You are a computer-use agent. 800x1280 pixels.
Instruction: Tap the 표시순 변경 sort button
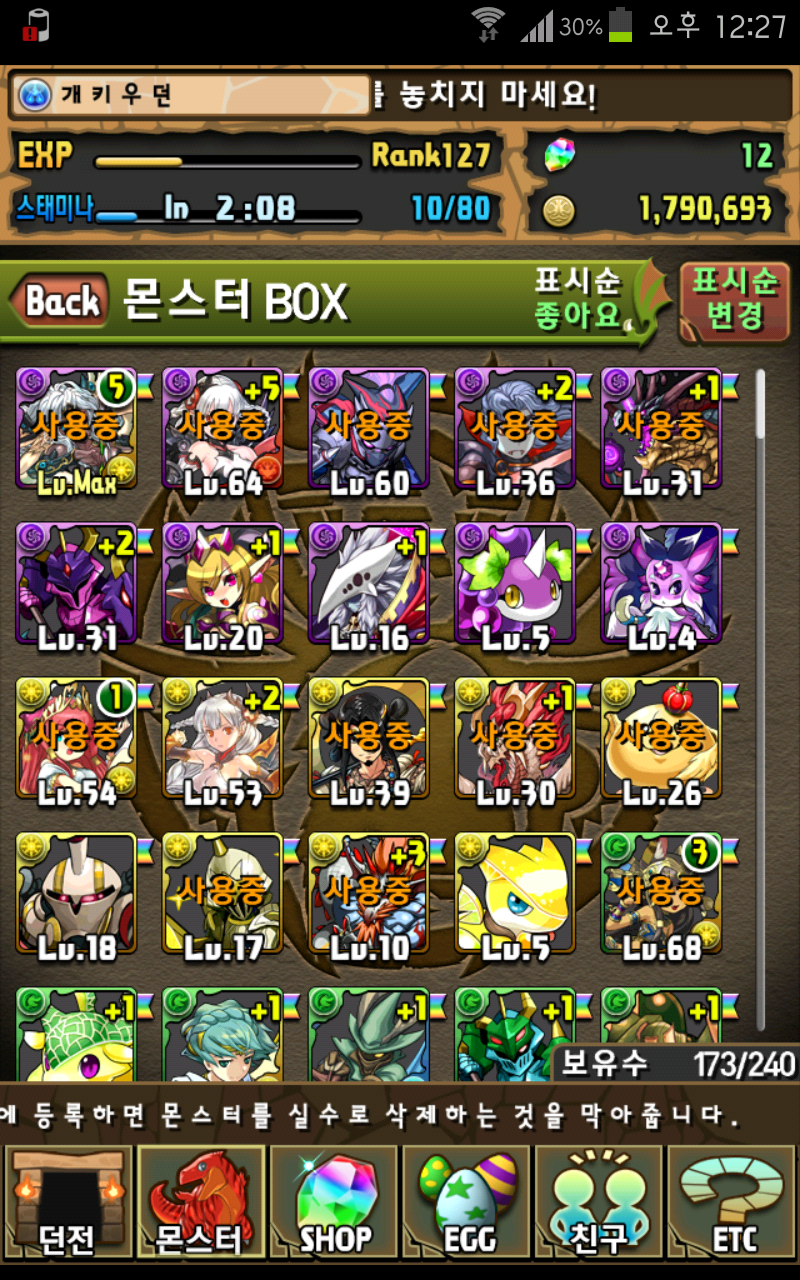[x=734, y=299]
